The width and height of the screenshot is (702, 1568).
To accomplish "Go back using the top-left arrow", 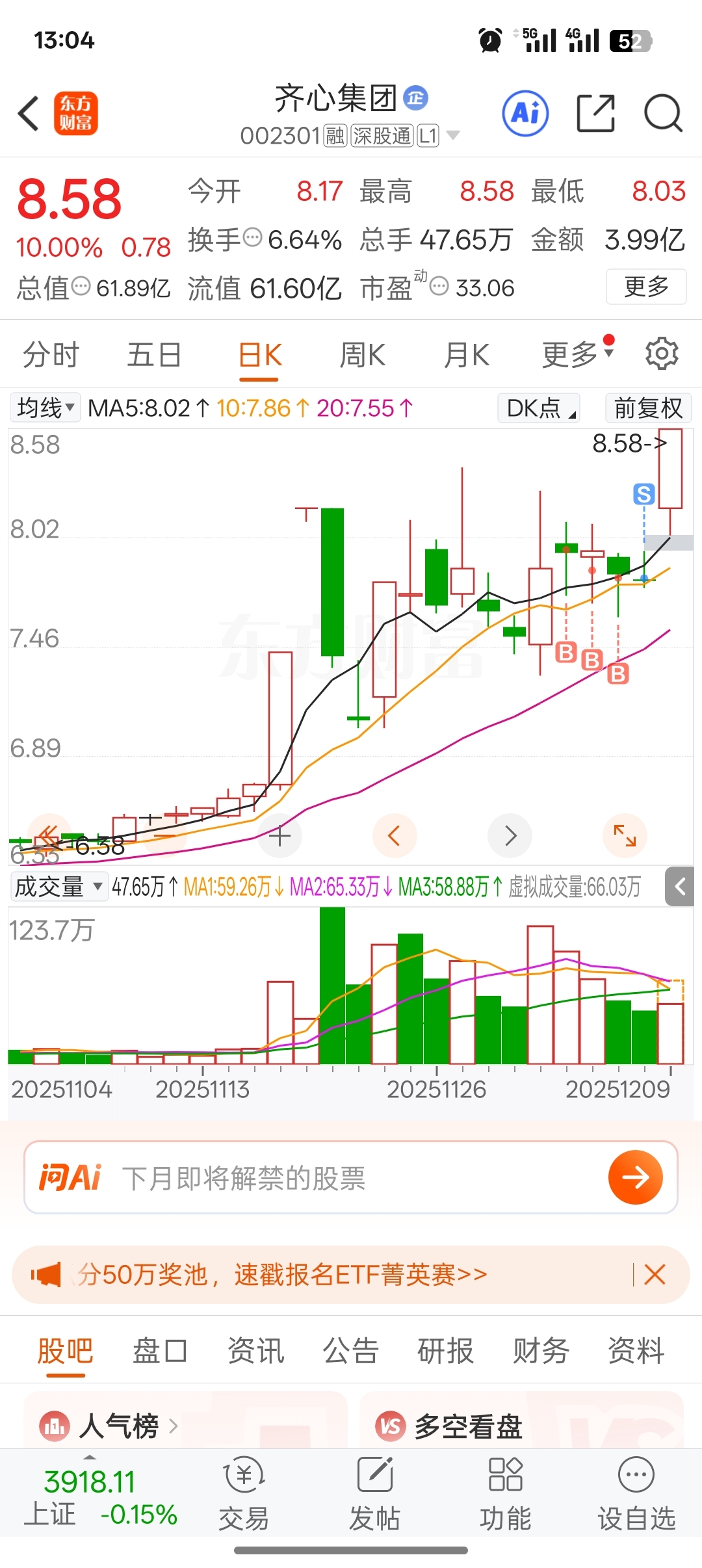I will 29,113.
